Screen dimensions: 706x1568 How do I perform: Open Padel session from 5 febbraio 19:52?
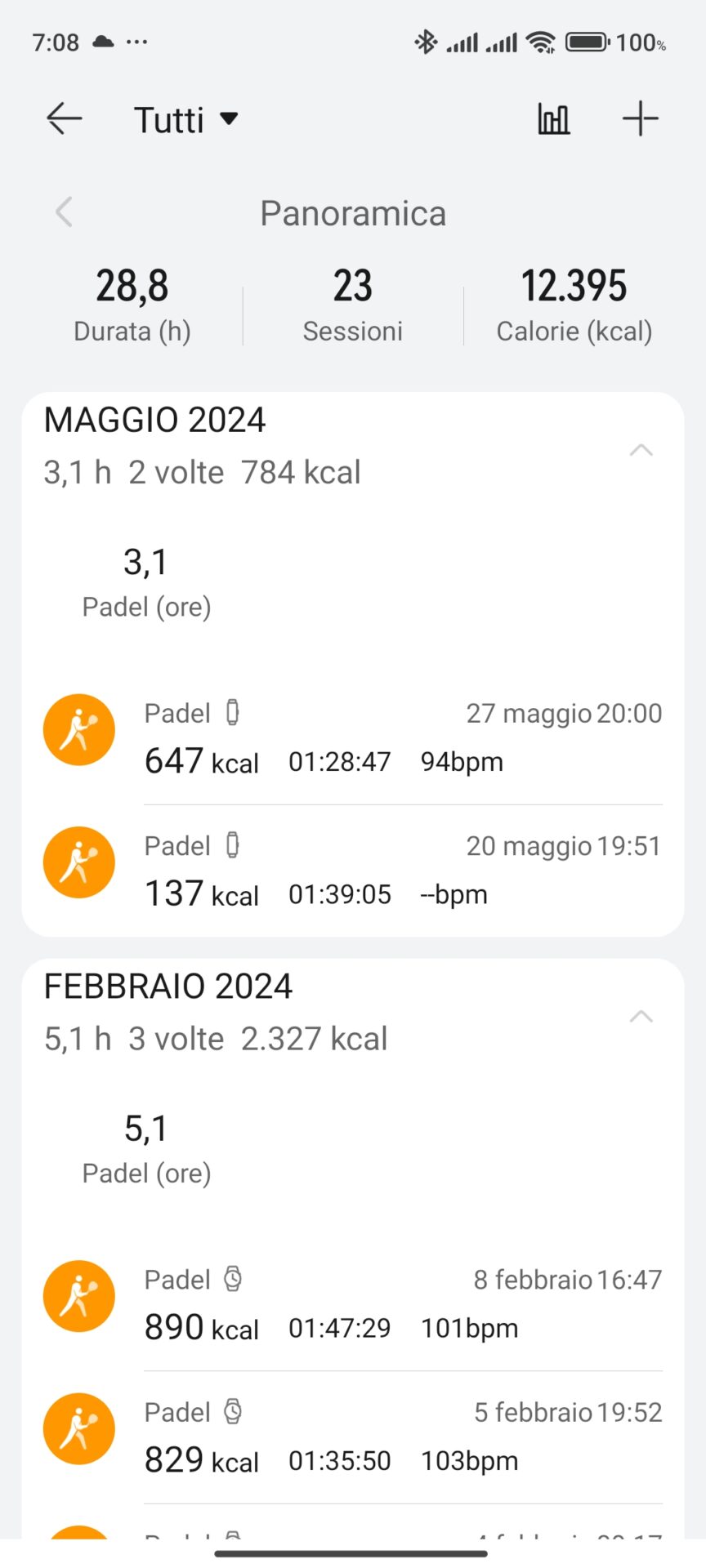[x=353, y=1437]
